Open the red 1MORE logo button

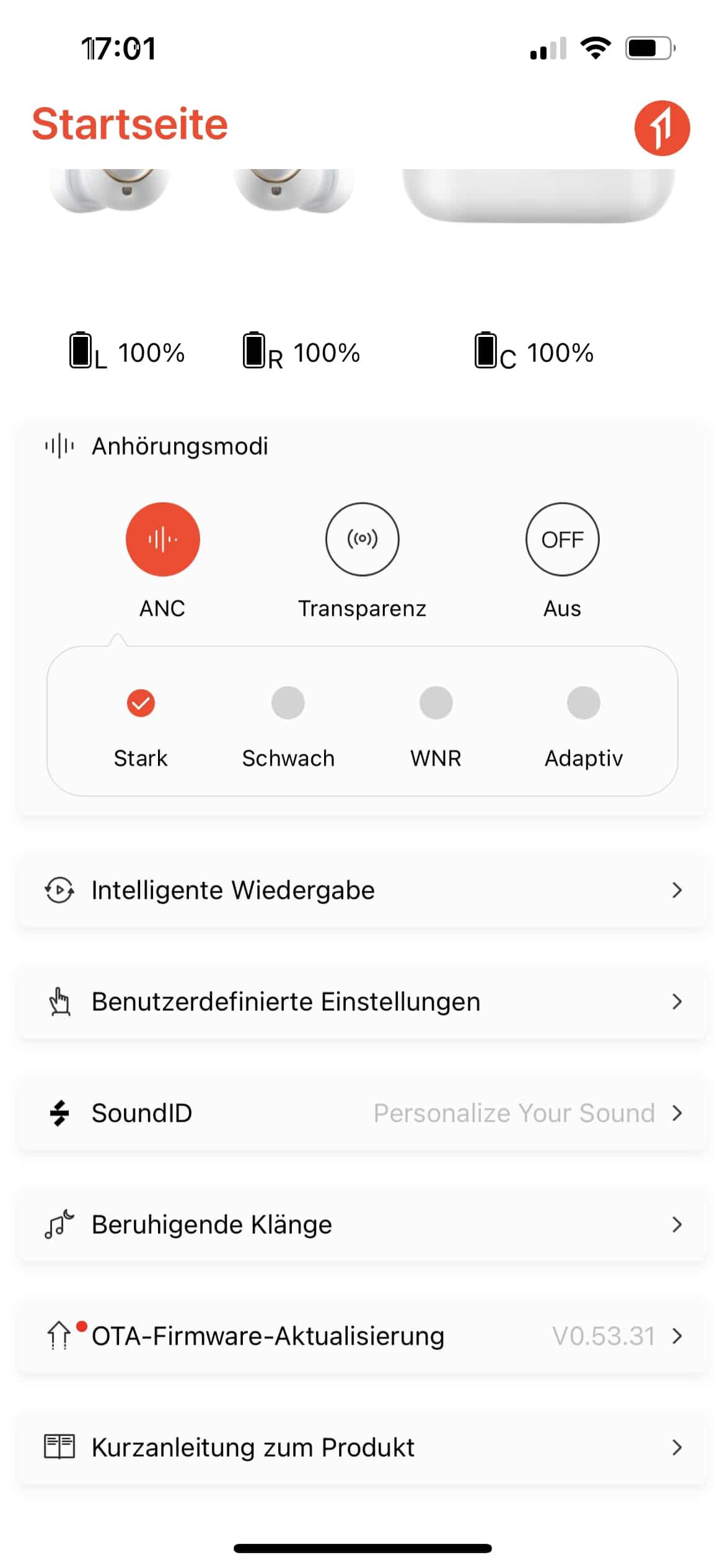[661, 128]
